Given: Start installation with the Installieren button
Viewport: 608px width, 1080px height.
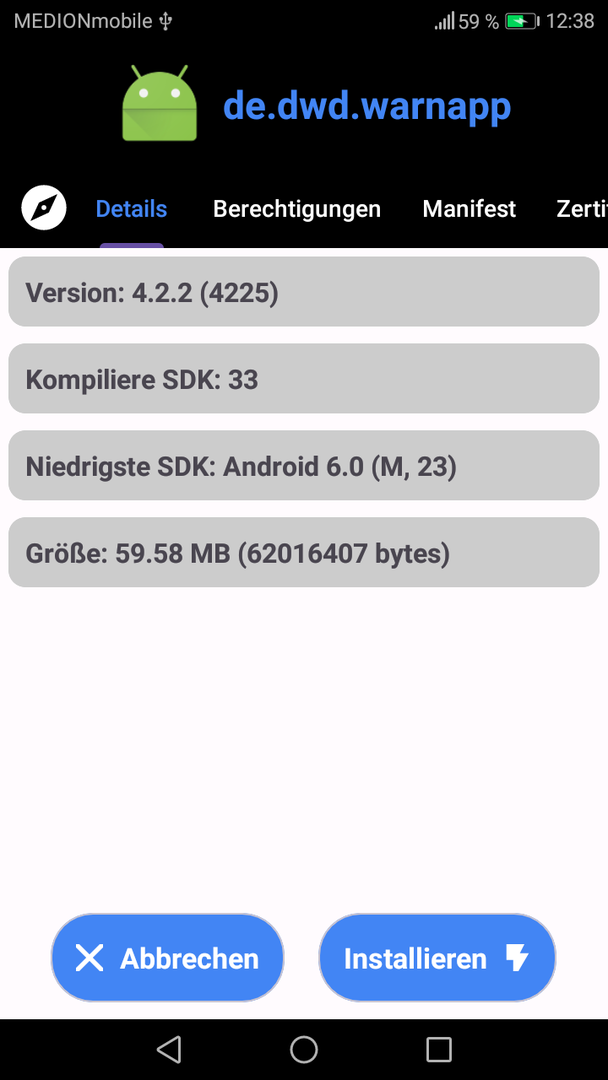Looking at the screenshot, I should coord(436,958).
